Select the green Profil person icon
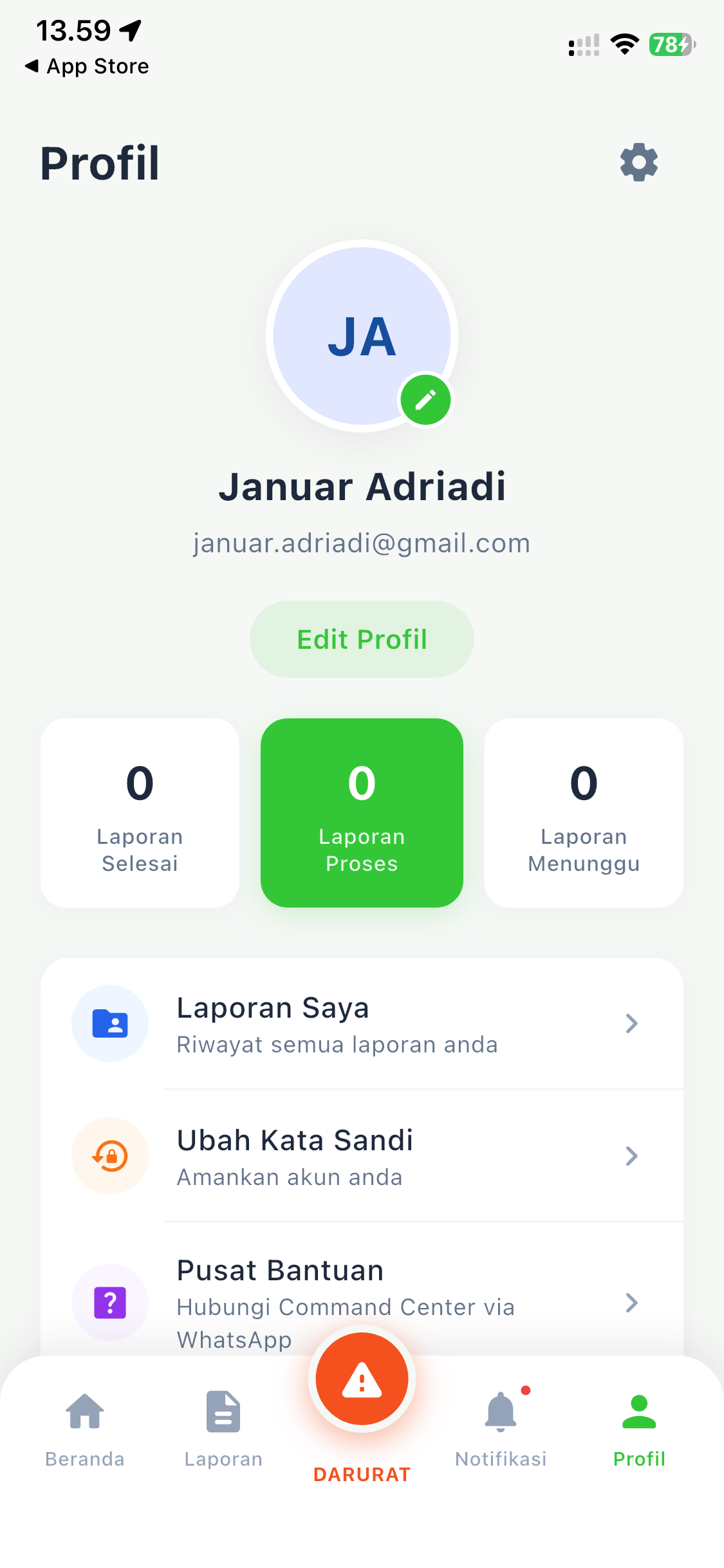Image resolution: width=724 pixels, height=1568 pixels. (639, 1412)
